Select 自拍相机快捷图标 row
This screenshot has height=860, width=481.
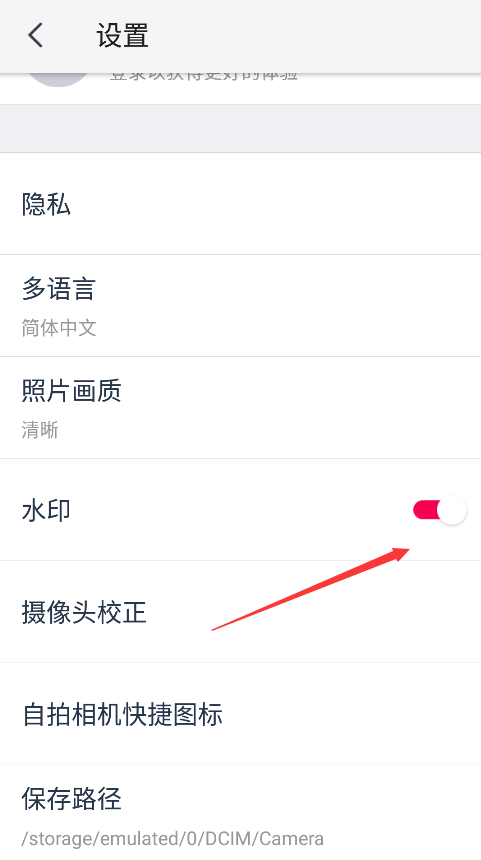click(x=240, y=714)
